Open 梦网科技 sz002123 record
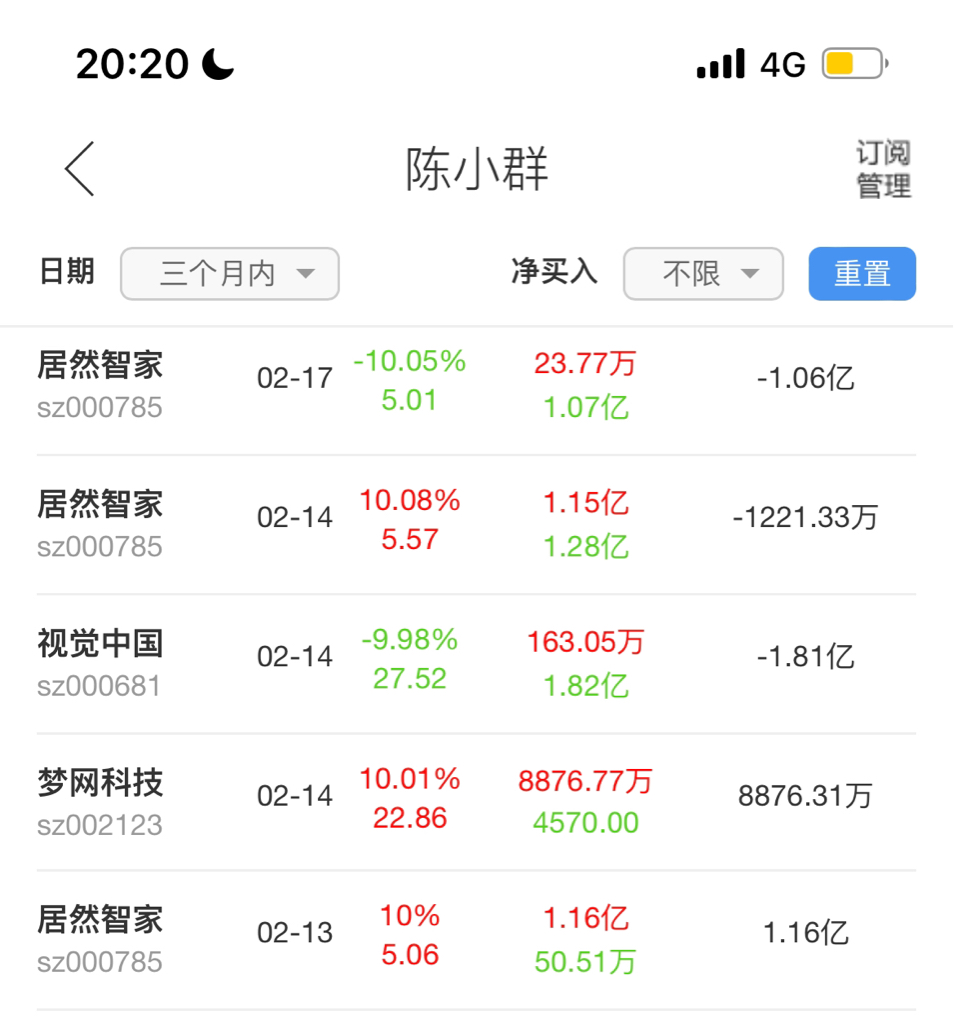Viewport: 954px width, 1024px height. 477,802
